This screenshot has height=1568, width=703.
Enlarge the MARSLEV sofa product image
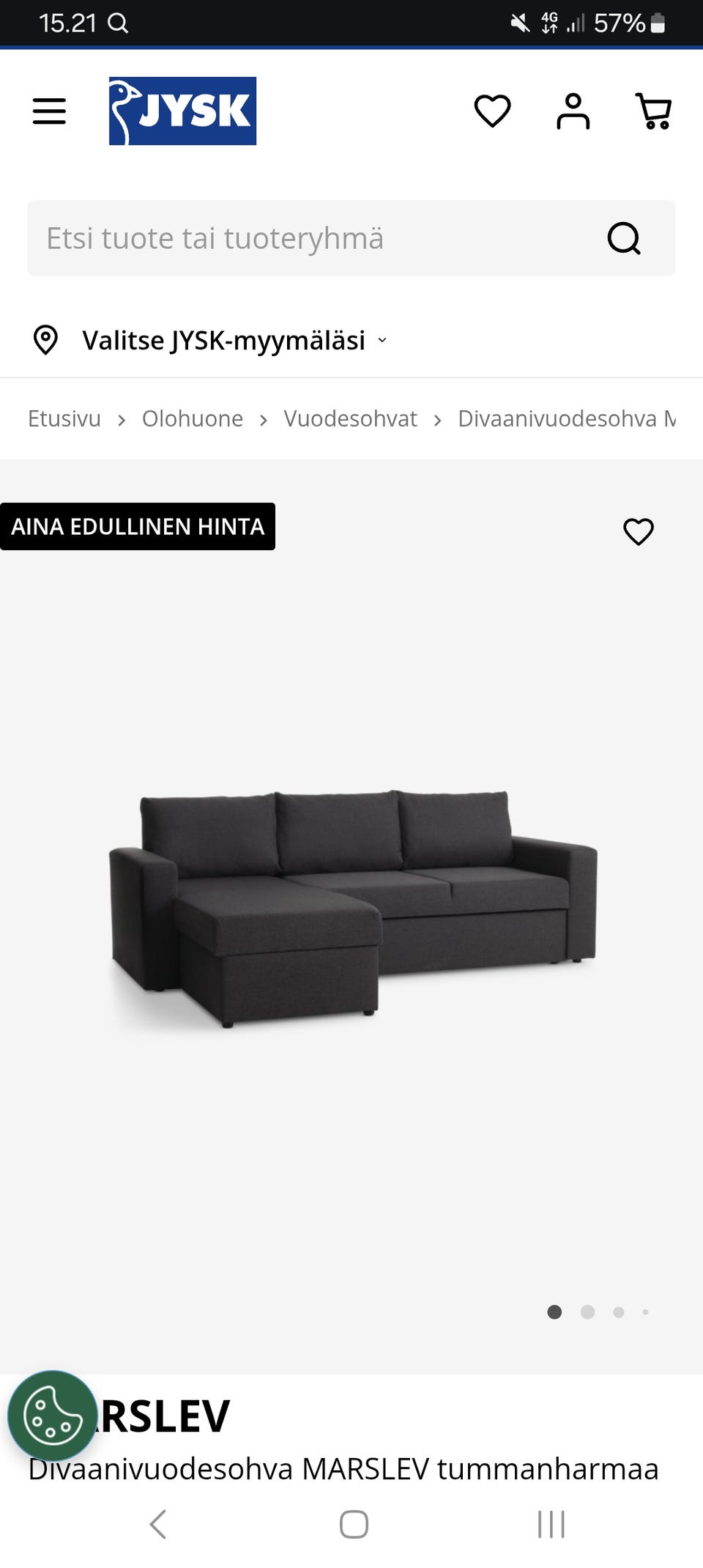tap(353, 909)
